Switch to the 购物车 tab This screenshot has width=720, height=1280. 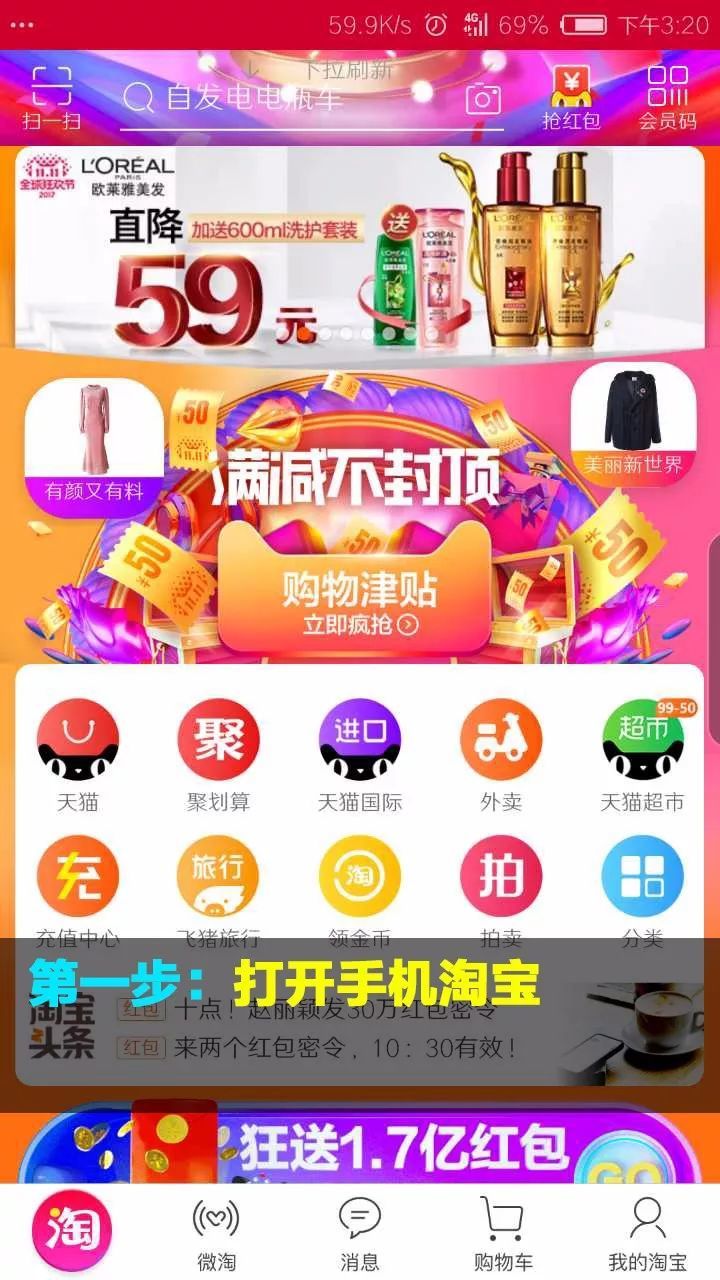503,1234
